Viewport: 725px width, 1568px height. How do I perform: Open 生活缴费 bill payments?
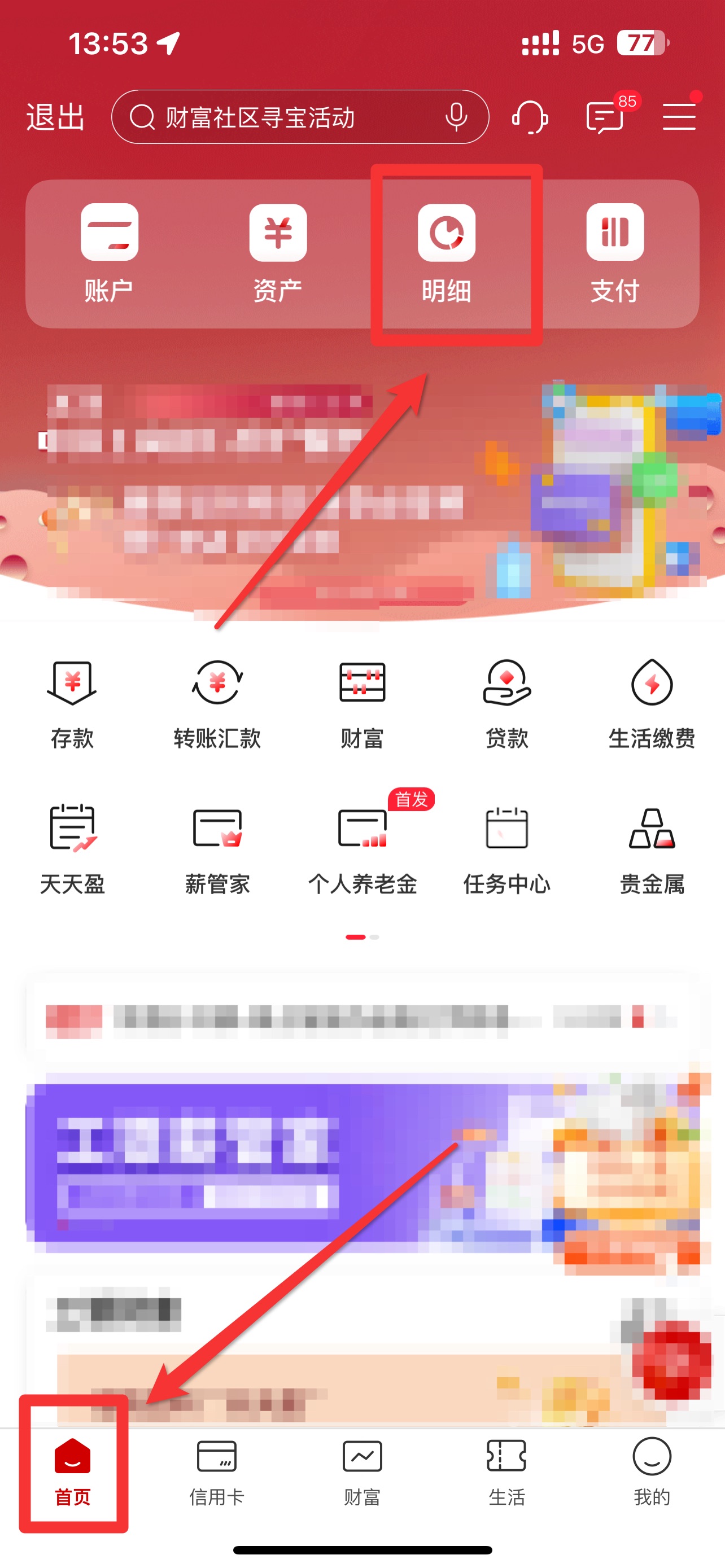click(652, 704)
